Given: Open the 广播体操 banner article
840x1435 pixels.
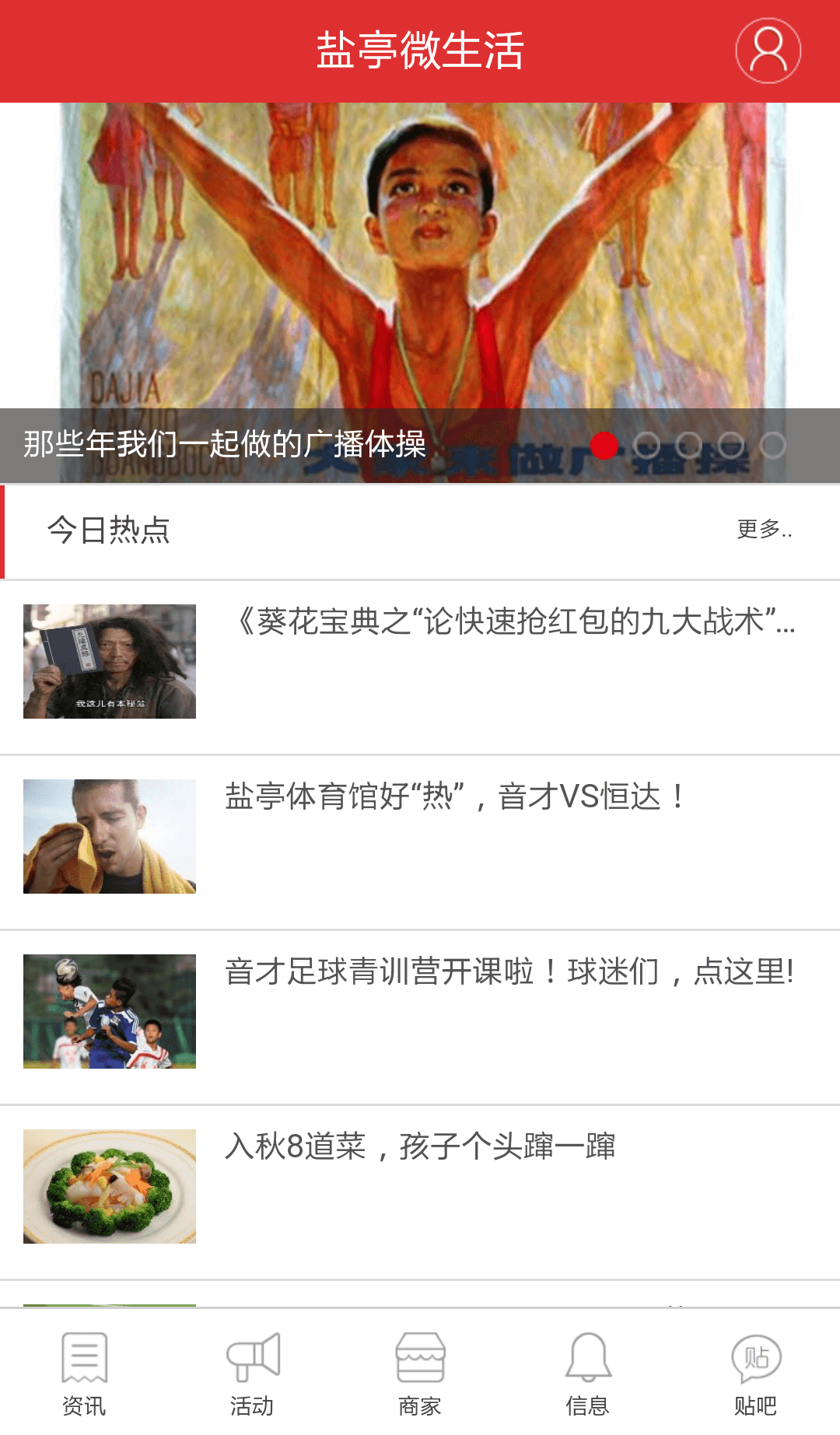Looking at the screenshot, I should point(420,292).
